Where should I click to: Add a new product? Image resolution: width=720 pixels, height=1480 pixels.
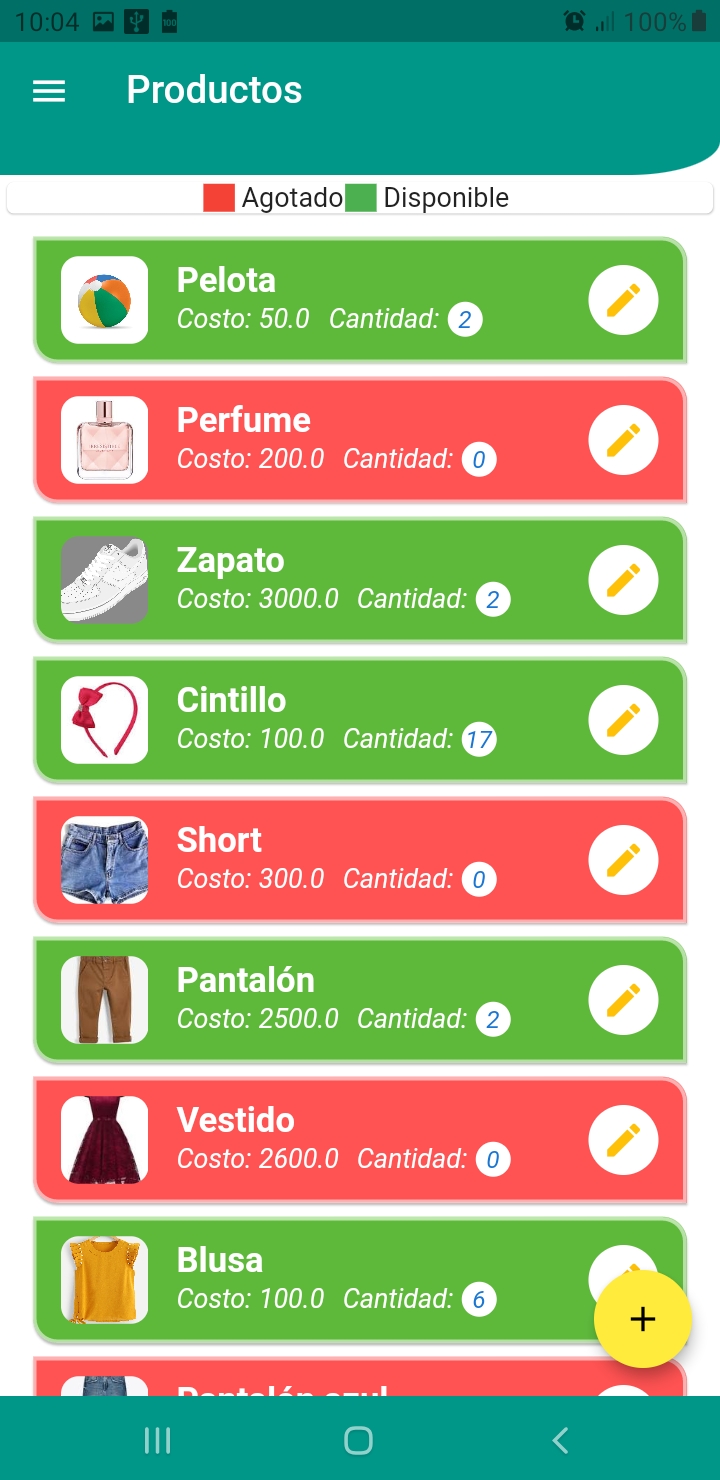642,1319
